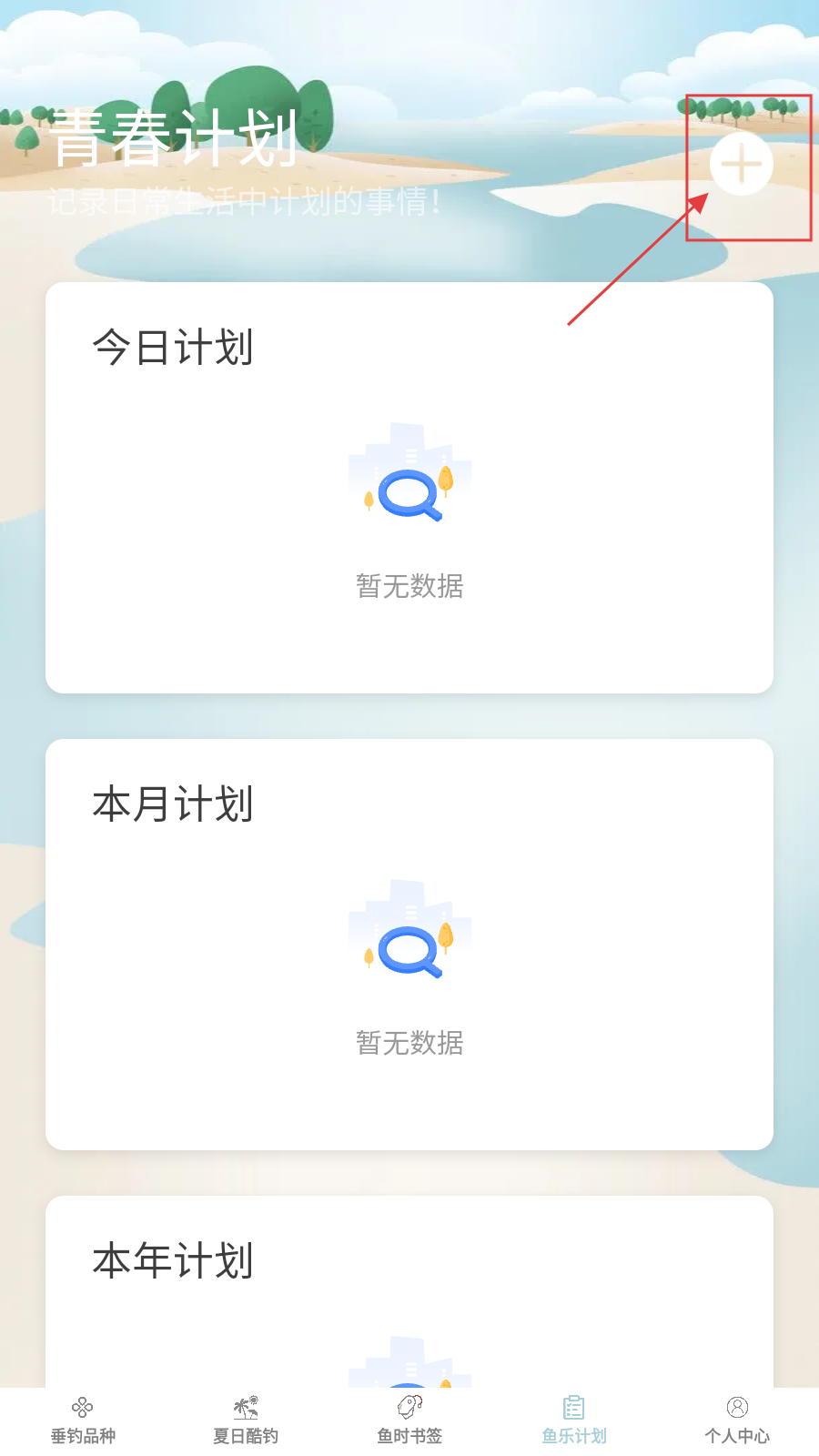
Task: Go to the 鱼时书签 tab
Action: pyautogui.click(x=409, y=1421)
